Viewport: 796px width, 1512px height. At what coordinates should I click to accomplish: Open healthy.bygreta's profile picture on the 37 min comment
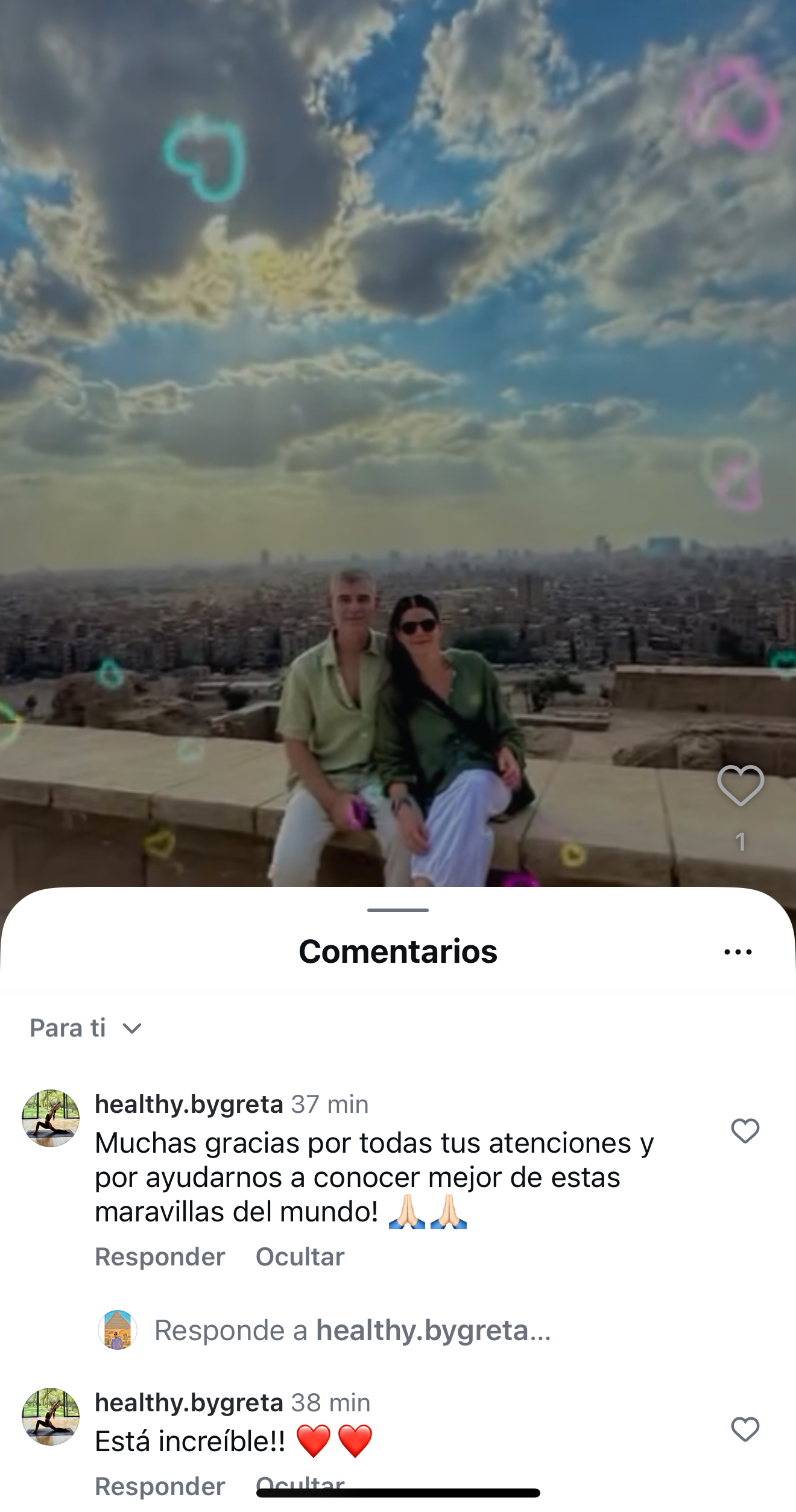[51, 1118]
